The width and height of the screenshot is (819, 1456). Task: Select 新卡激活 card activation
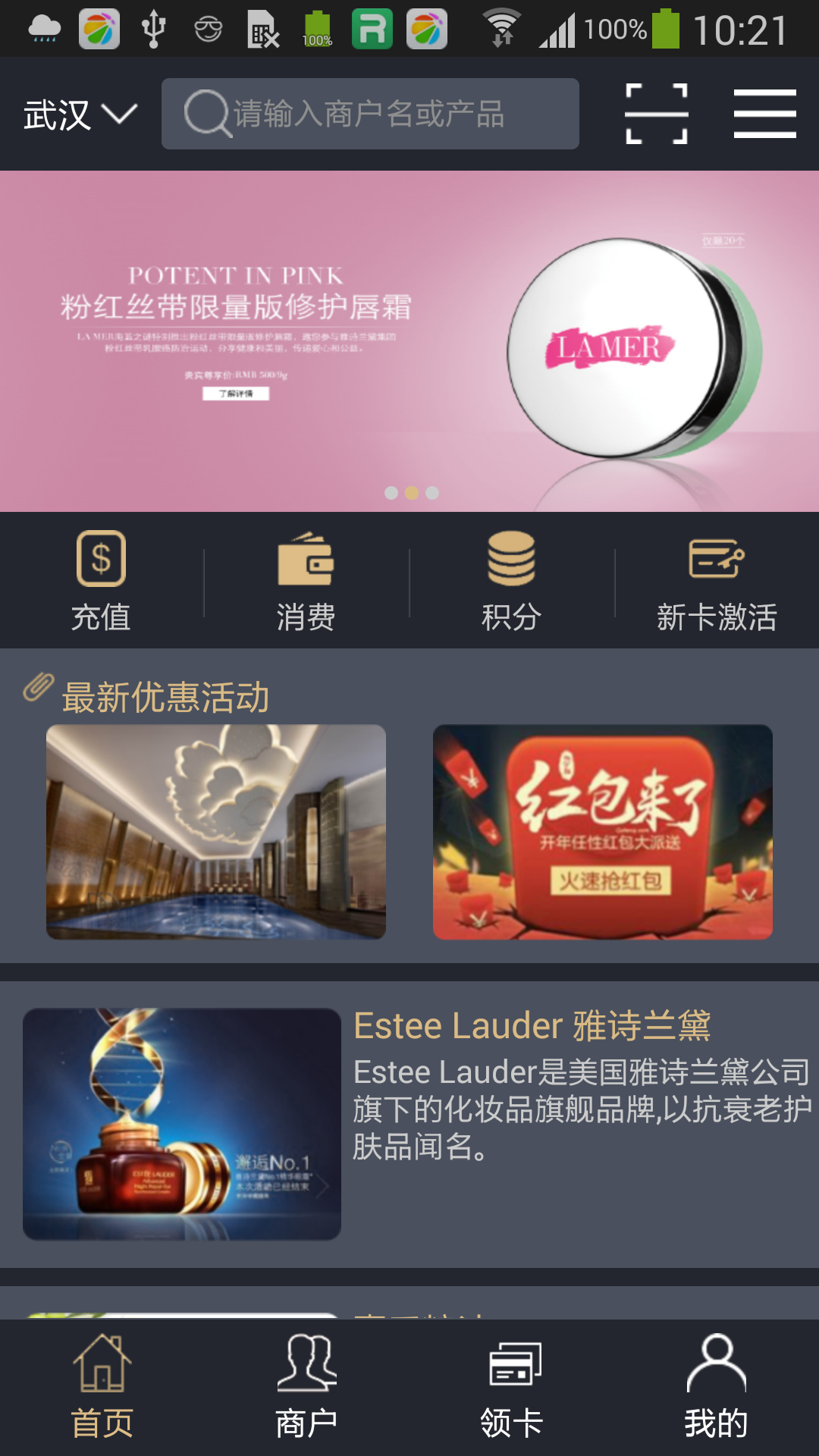[x=717, y=581]
